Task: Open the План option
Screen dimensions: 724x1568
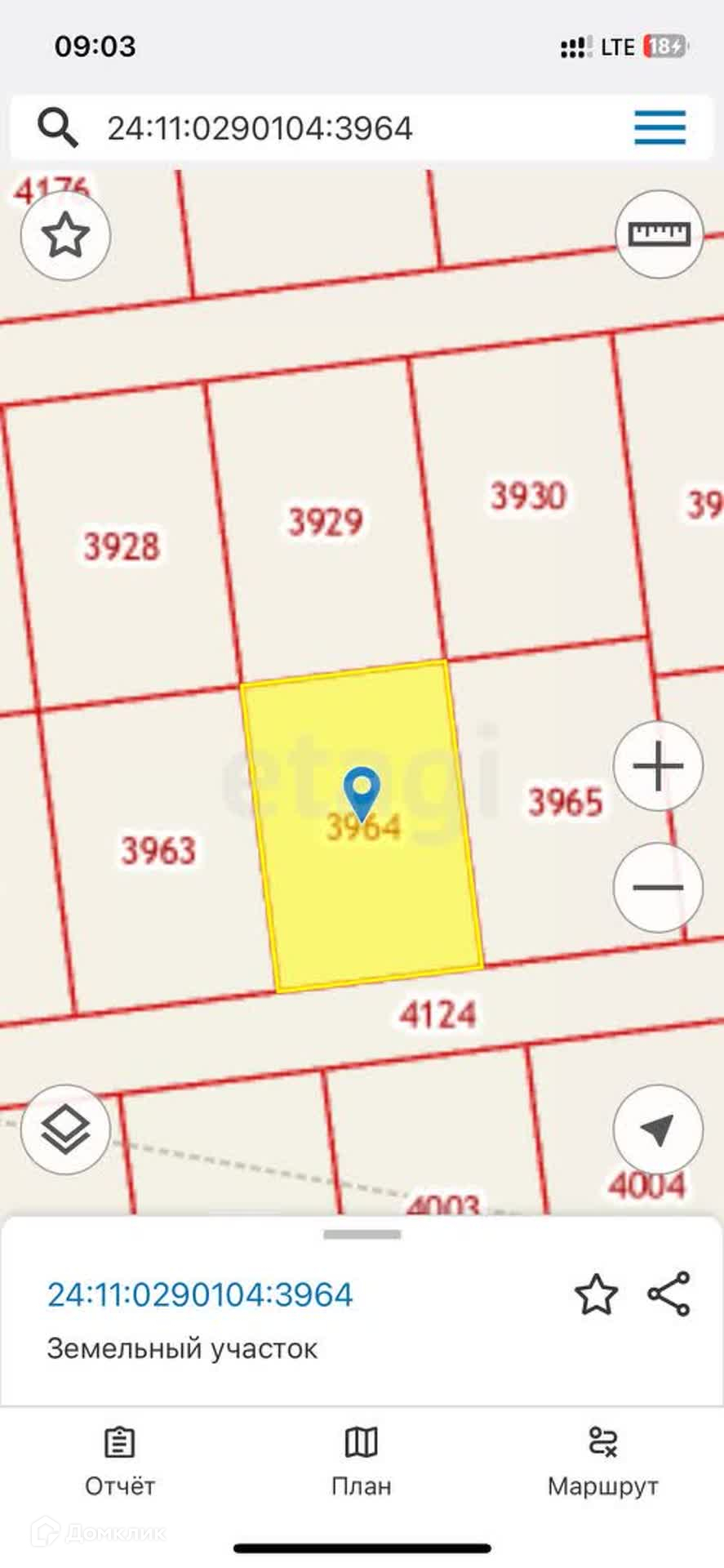Action: 362,1462
